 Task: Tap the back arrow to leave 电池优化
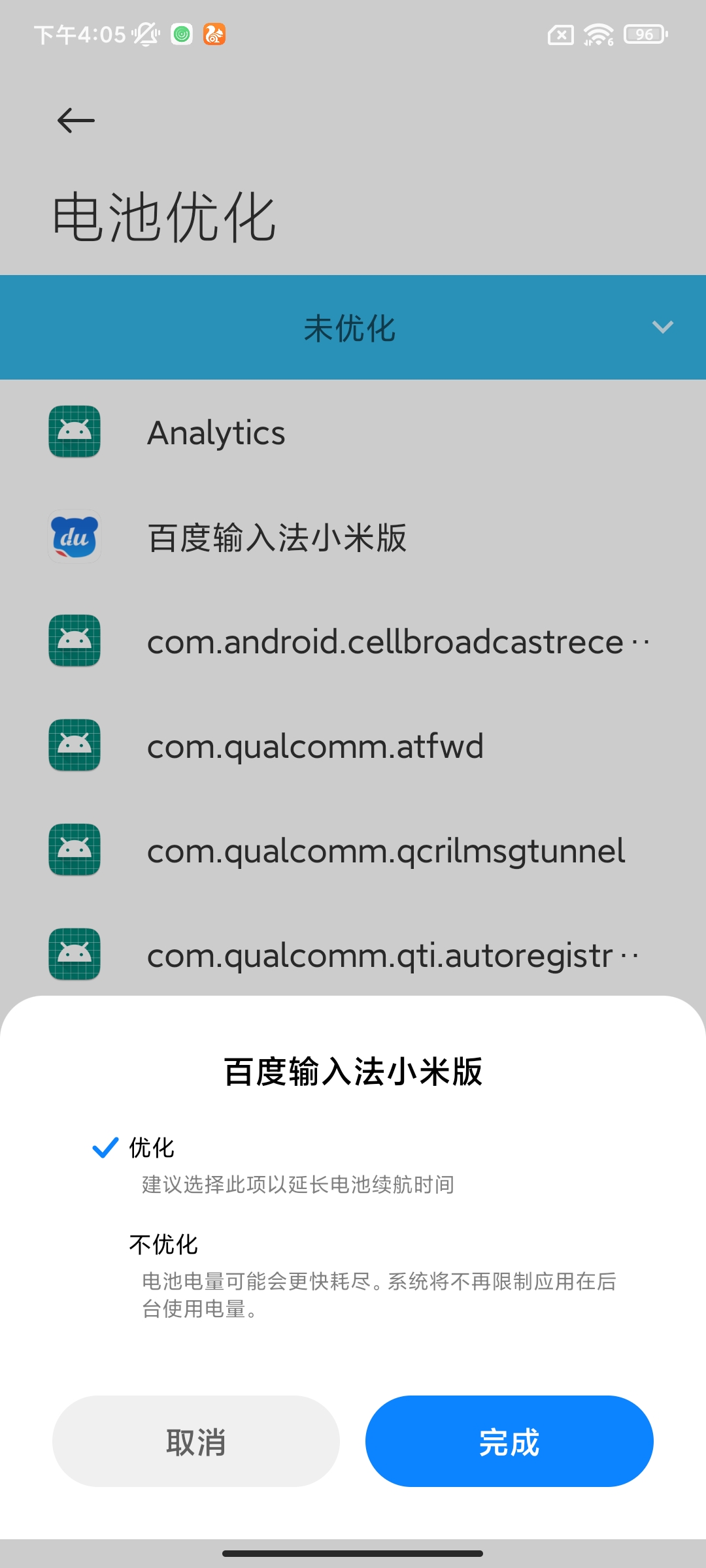click(x=75, y=120)
